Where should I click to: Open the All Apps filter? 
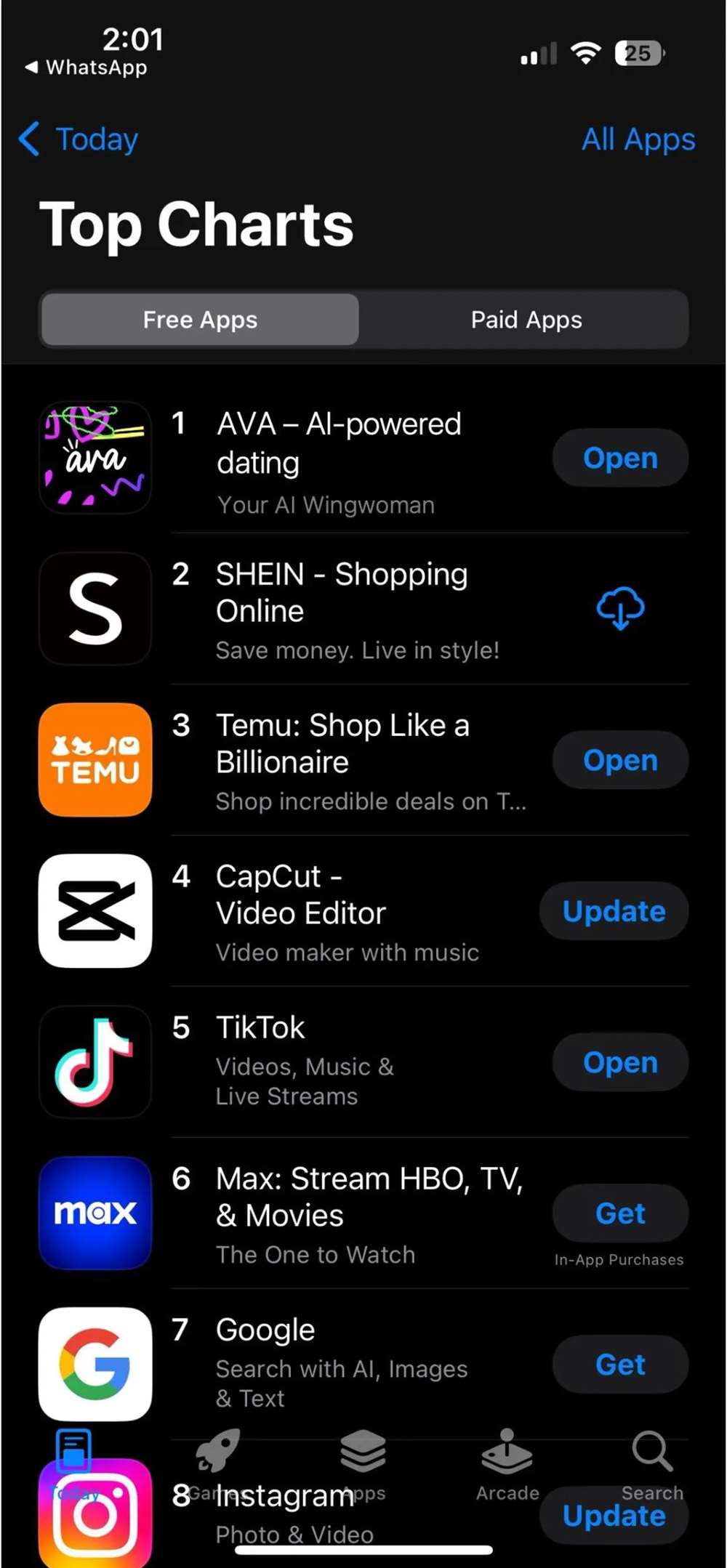point(638,139)
